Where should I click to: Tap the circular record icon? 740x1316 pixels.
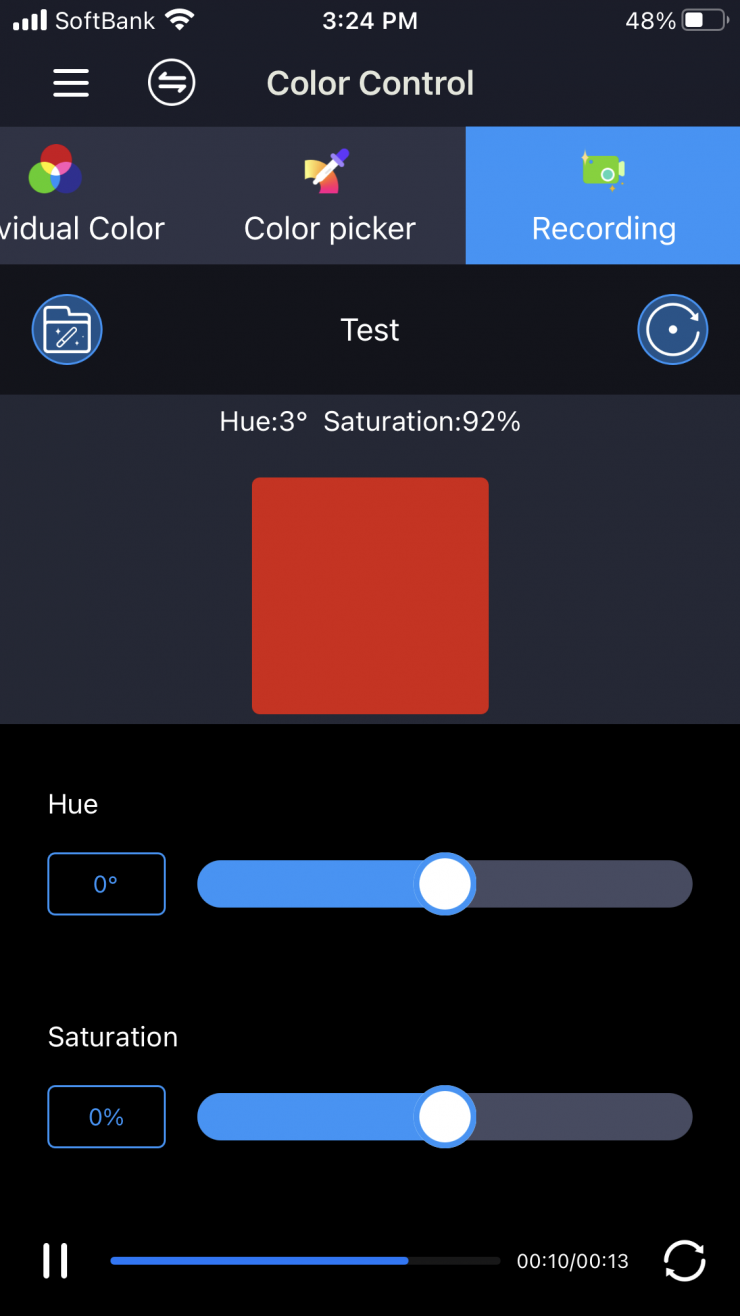(672, 329)
